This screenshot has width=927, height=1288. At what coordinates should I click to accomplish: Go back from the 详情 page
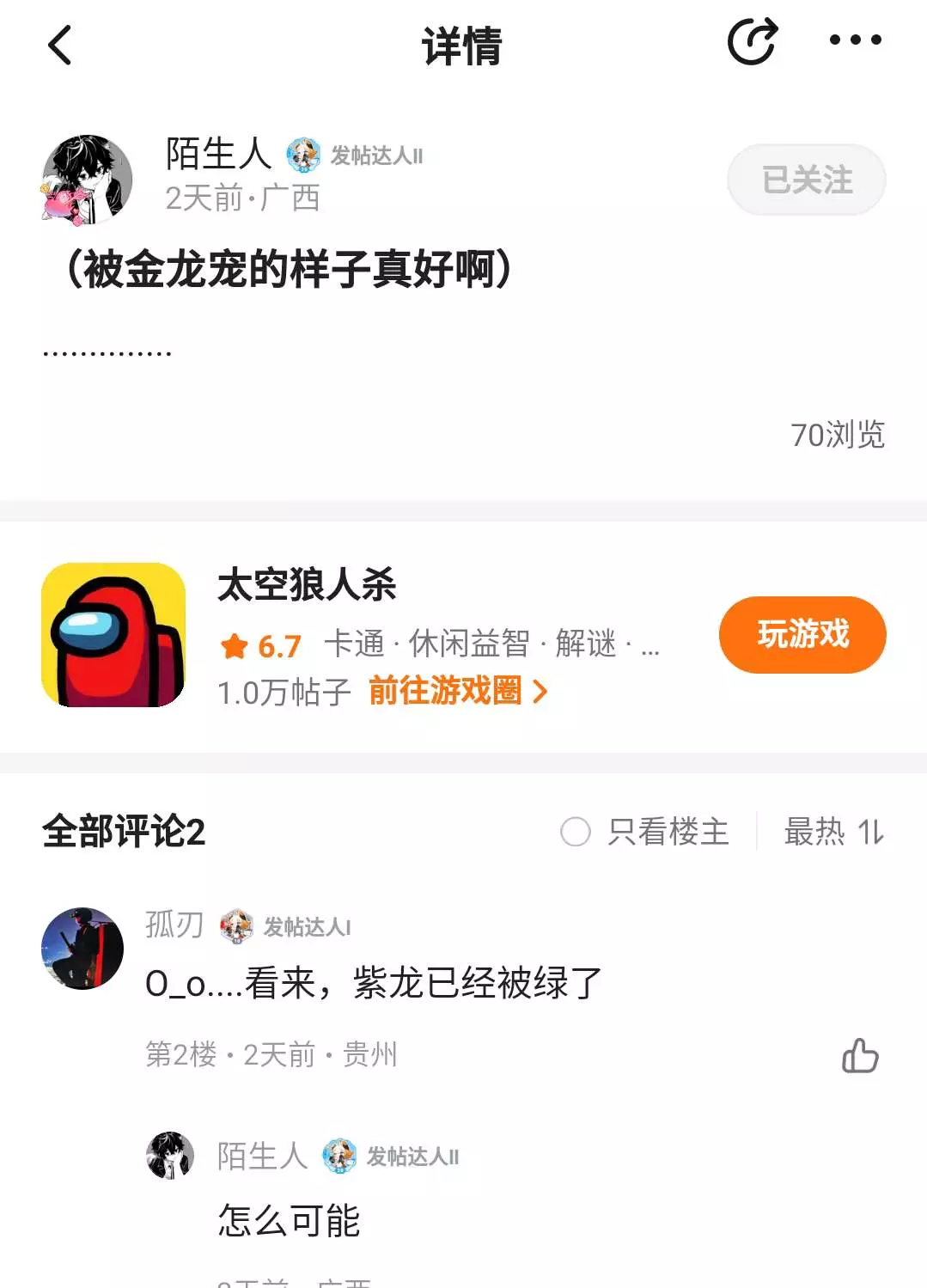coord(59,45)
